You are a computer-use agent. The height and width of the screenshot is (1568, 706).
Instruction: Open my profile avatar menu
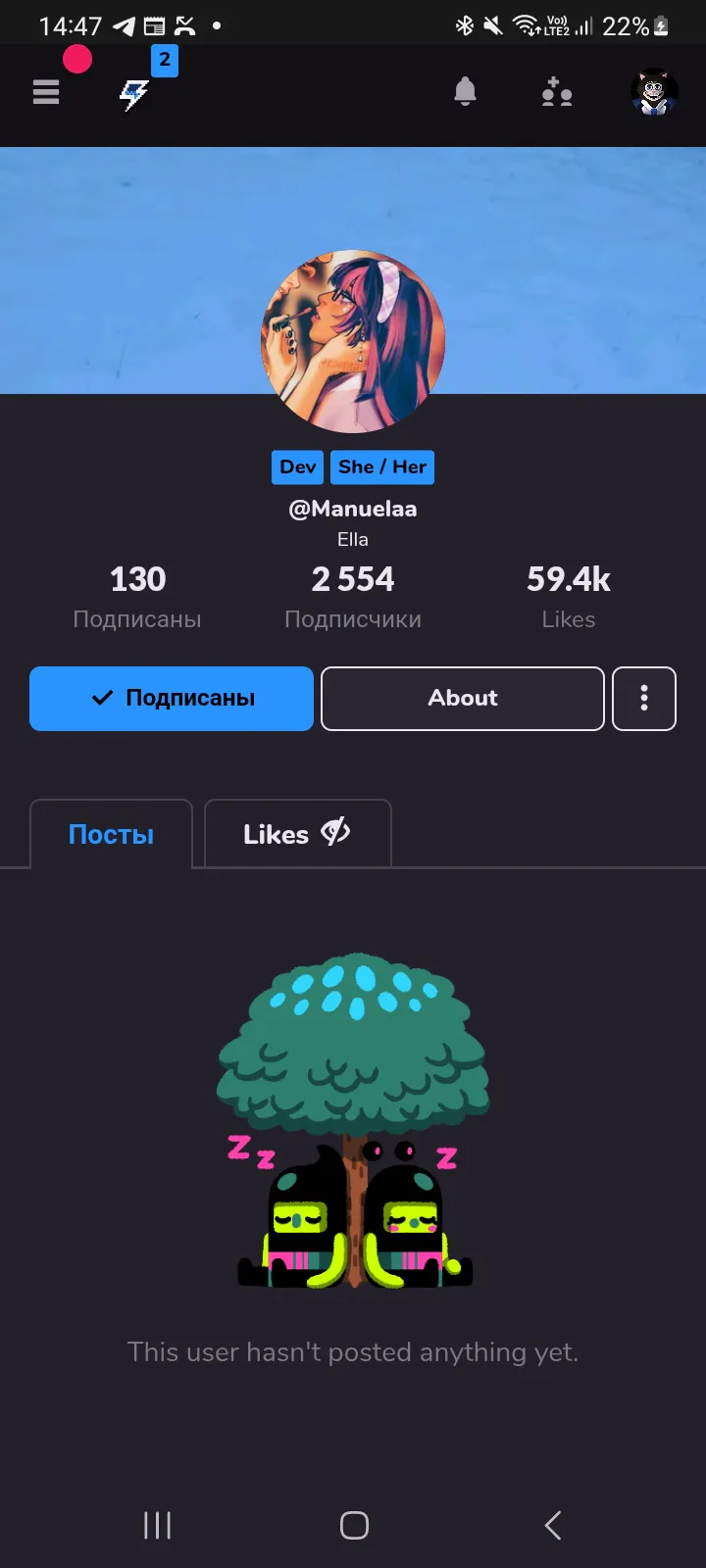tap(654, 93)
